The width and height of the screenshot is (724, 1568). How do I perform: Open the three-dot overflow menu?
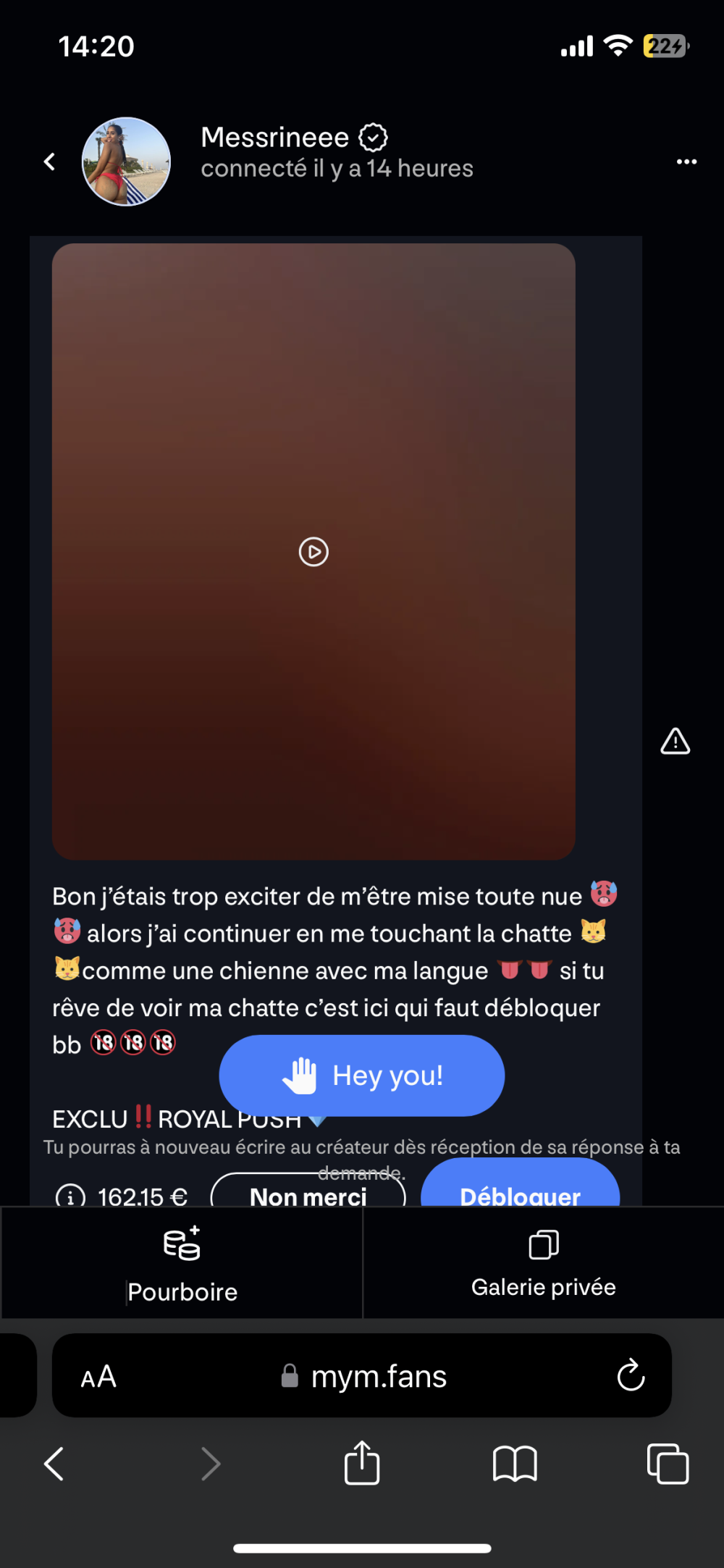click(686, 162)
